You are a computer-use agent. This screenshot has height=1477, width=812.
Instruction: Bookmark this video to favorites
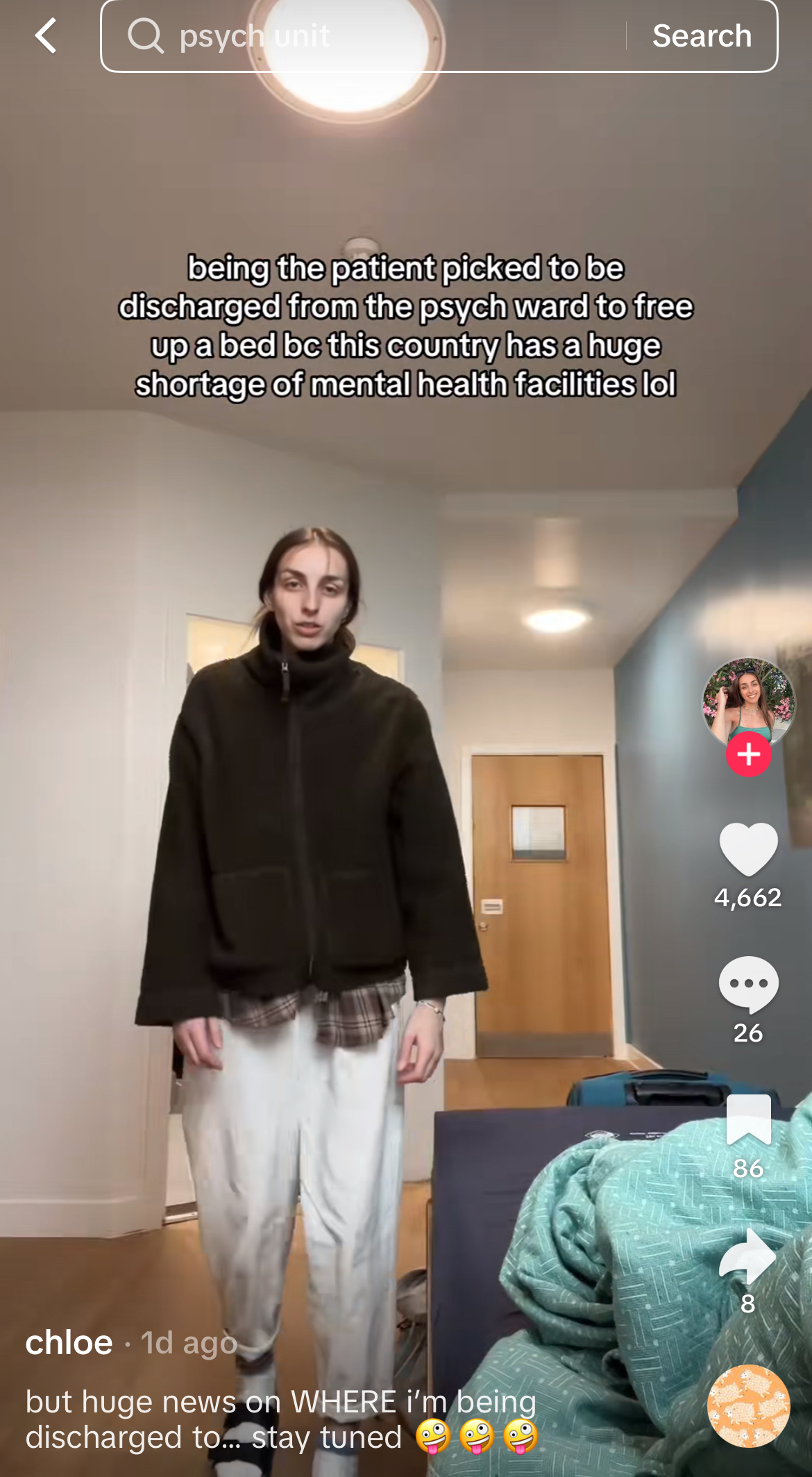pyautogui.click(x=748, y=1119)
